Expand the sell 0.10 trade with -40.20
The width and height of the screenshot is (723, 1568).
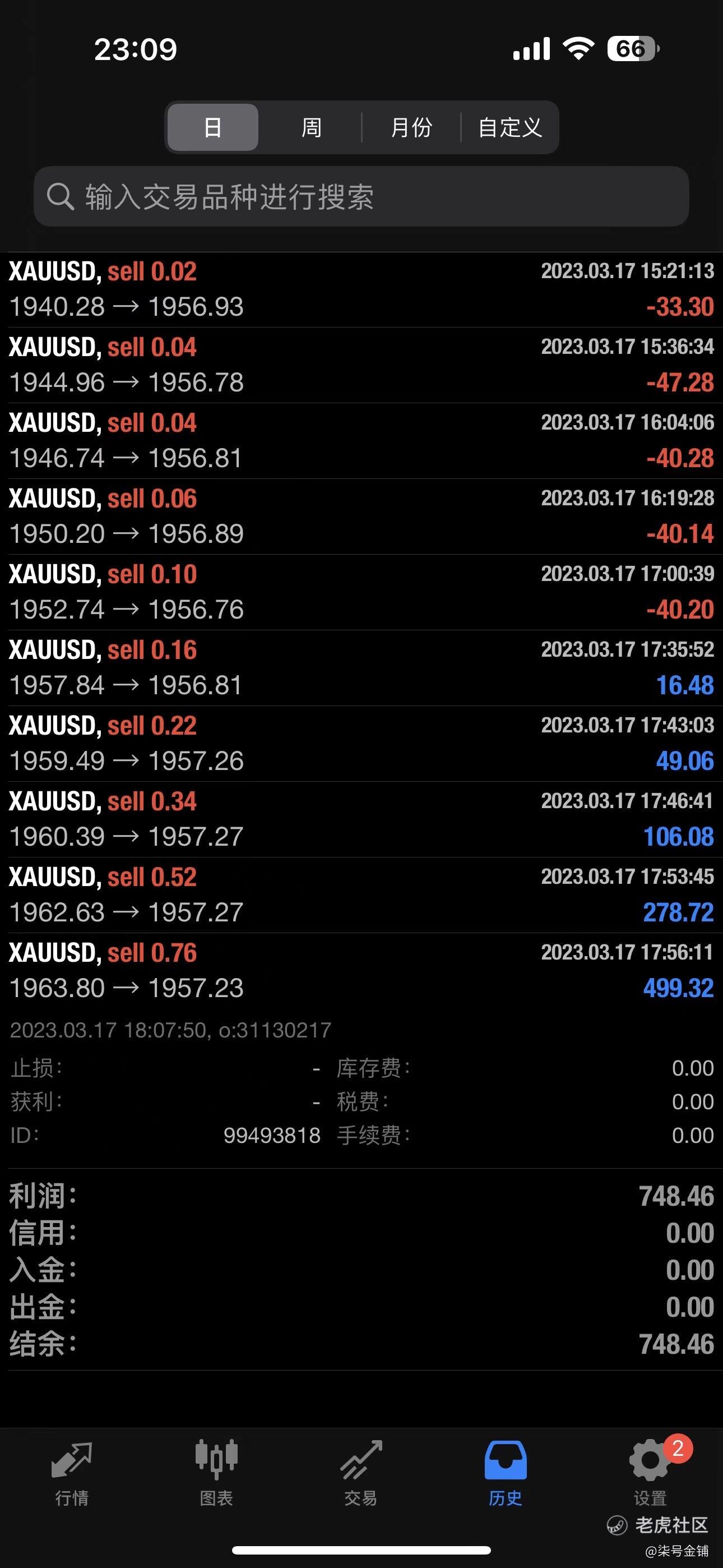tap(361, 592)
